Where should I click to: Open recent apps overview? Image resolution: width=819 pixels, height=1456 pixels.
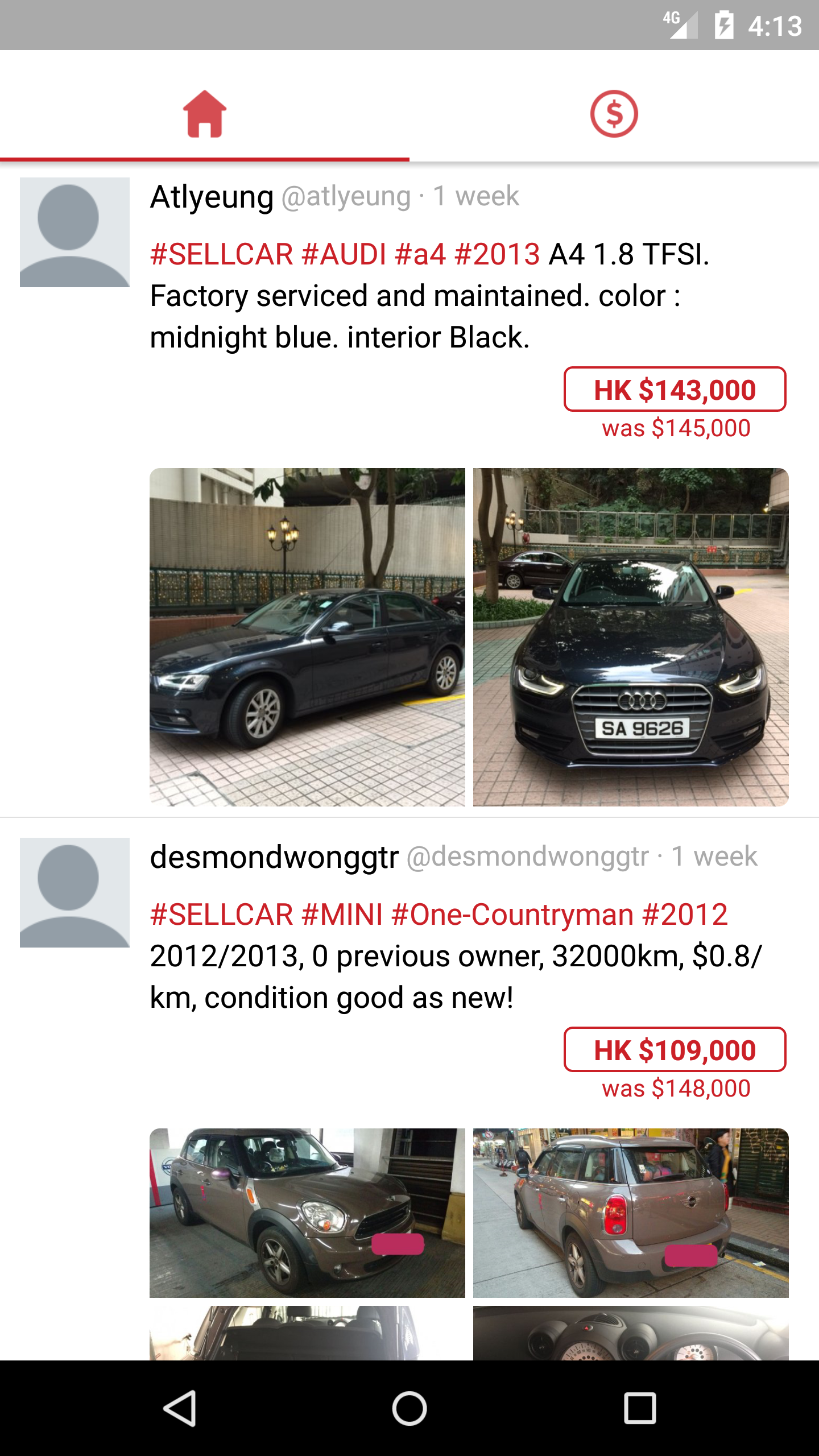click(x=640, y=1408)
